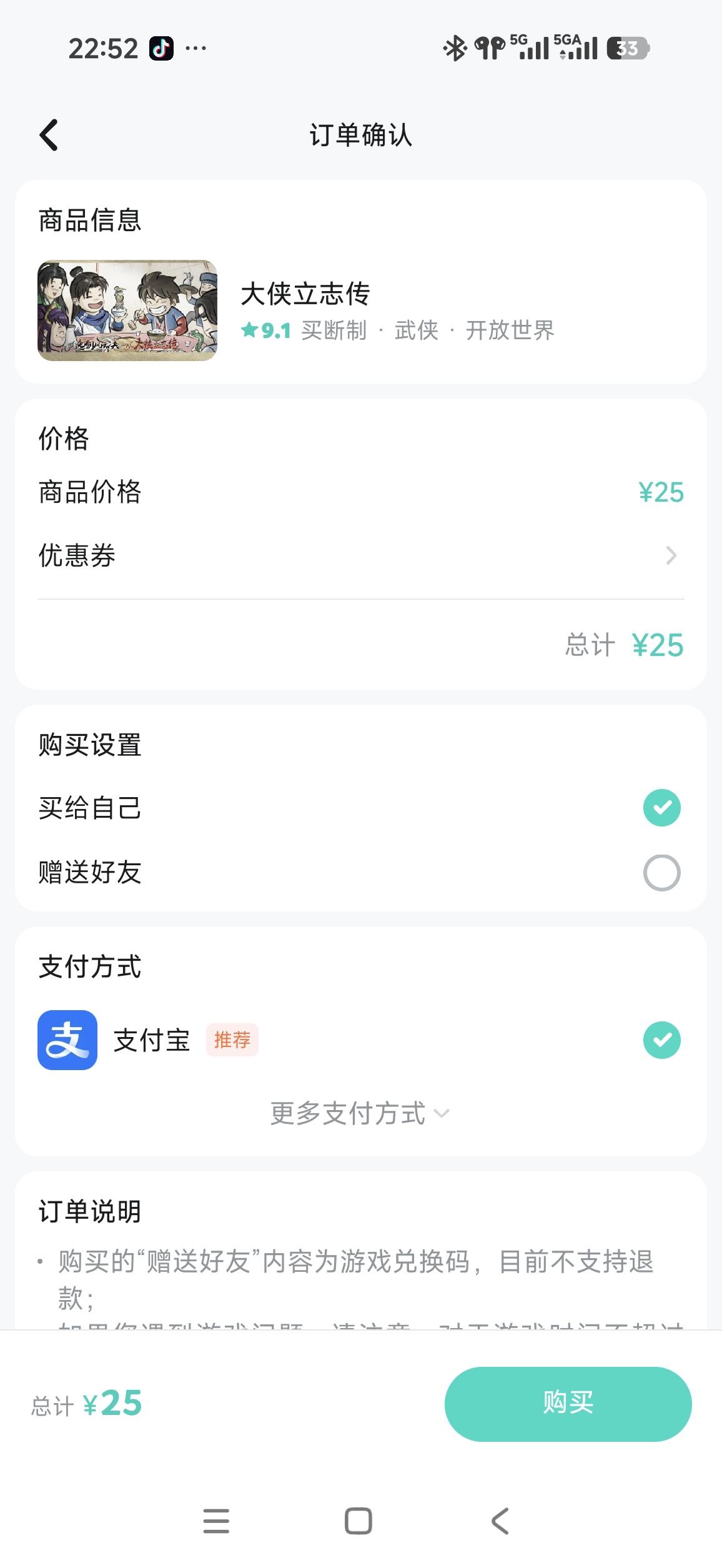Tap the 购买 button to pay
This screenshot has height=1568, width=722.
(567, 1404)
